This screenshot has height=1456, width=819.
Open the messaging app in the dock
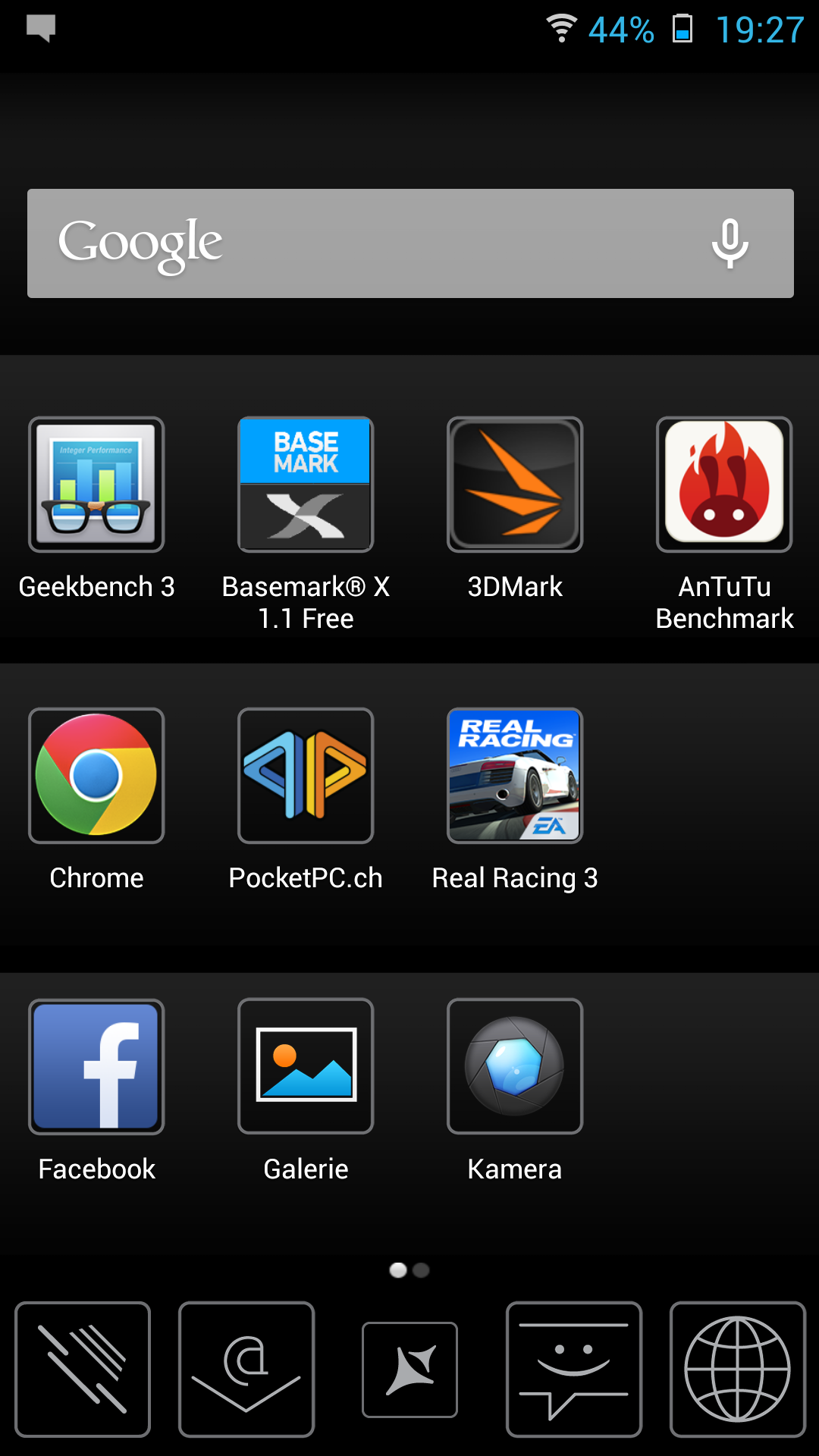574,1370
